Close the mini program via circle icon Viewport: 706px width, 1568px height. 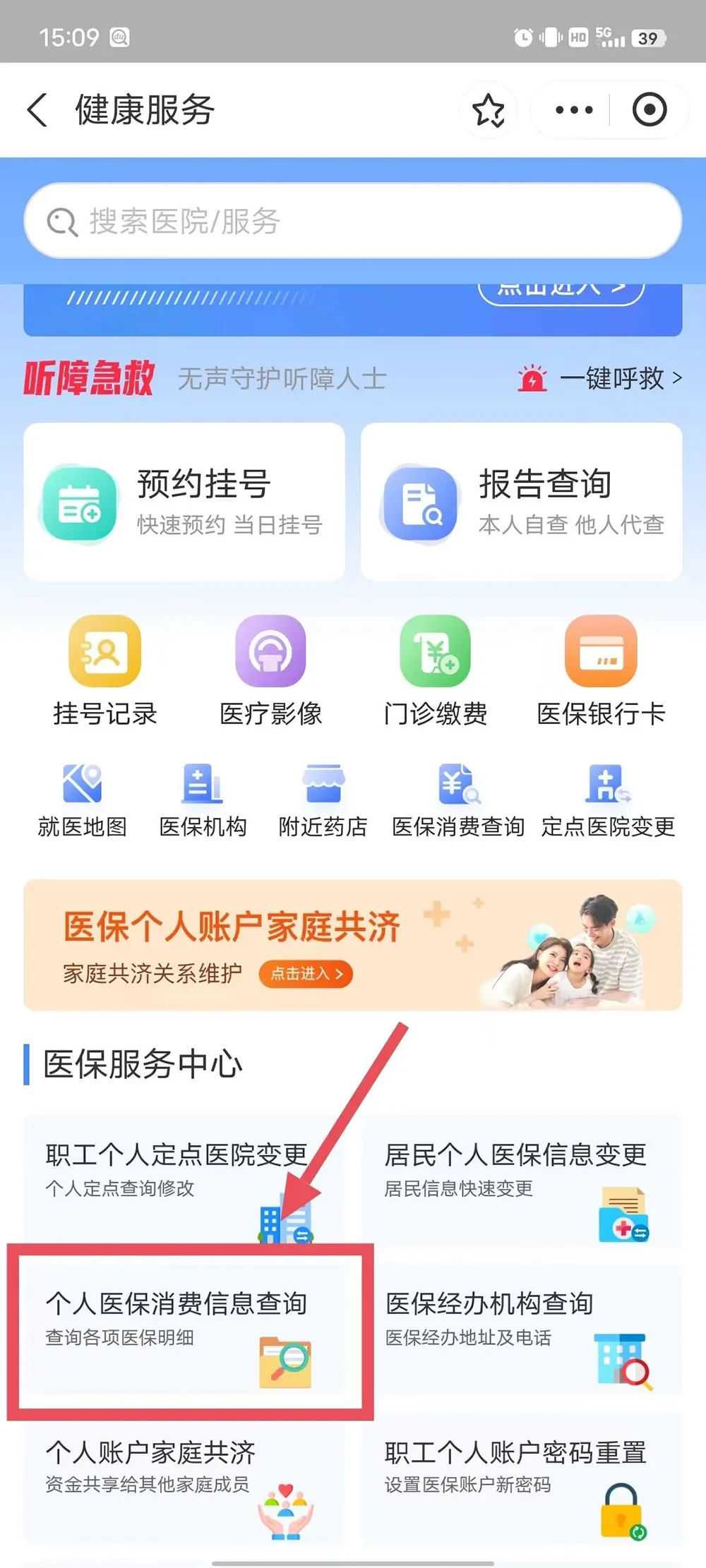(649, 110)
